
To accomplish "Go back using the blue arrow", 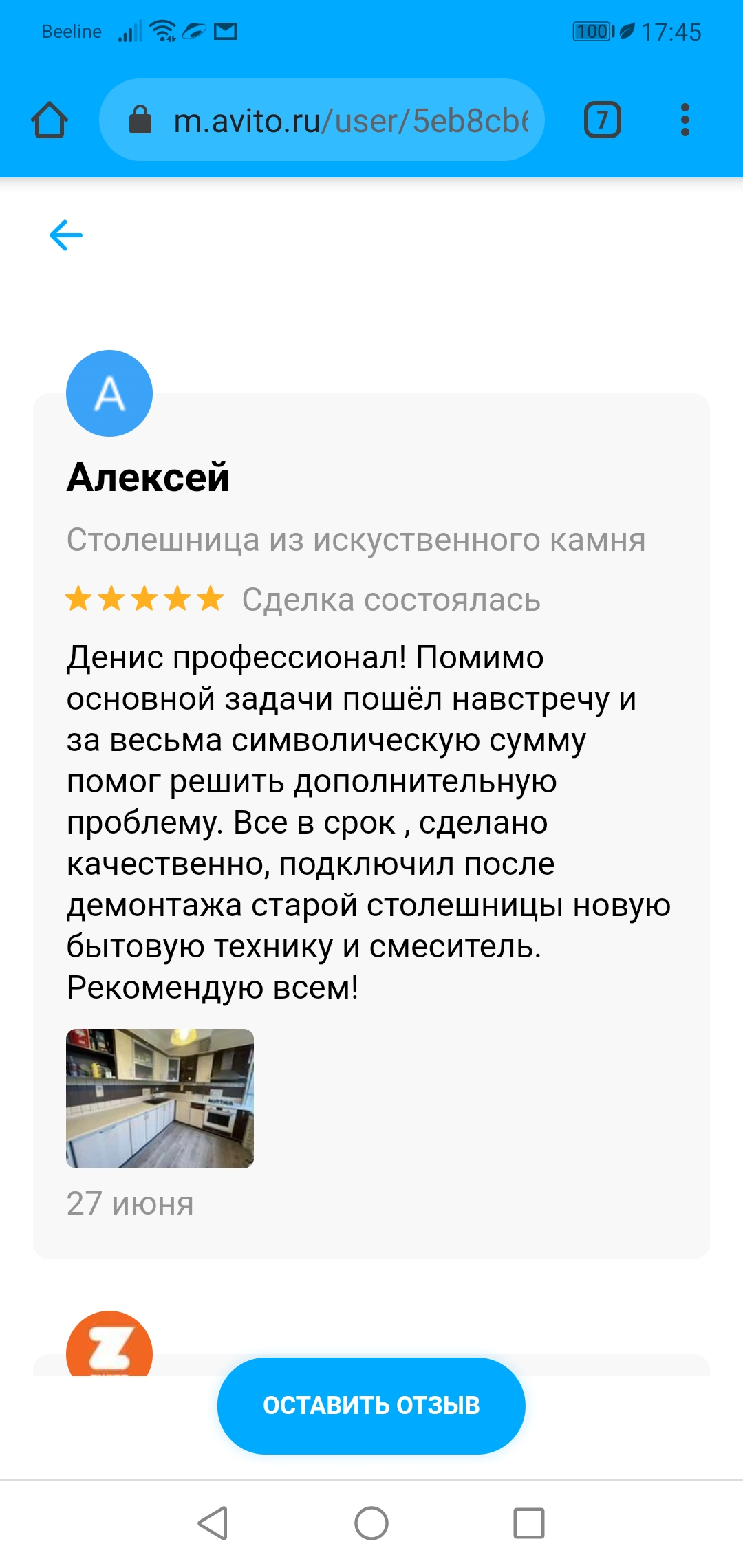I will click(66, 235).
